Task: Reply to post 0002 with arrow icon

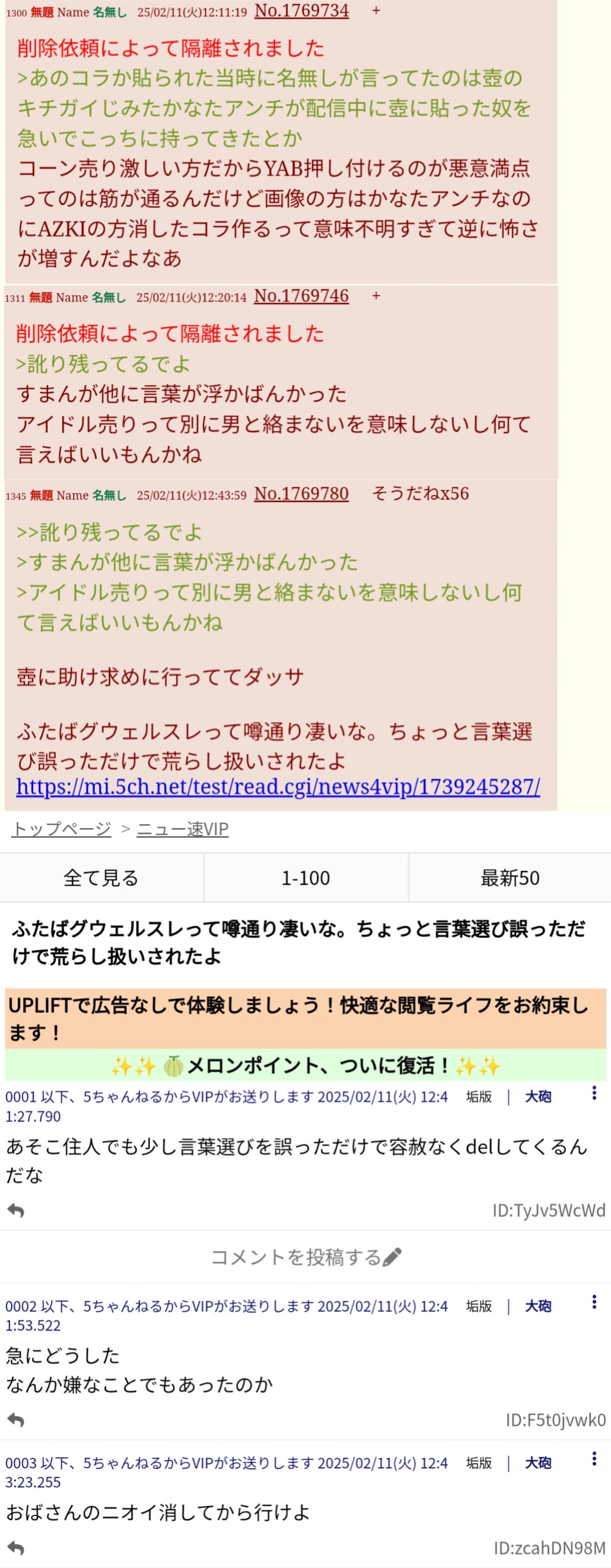Action: click(x=16, y=1420)
